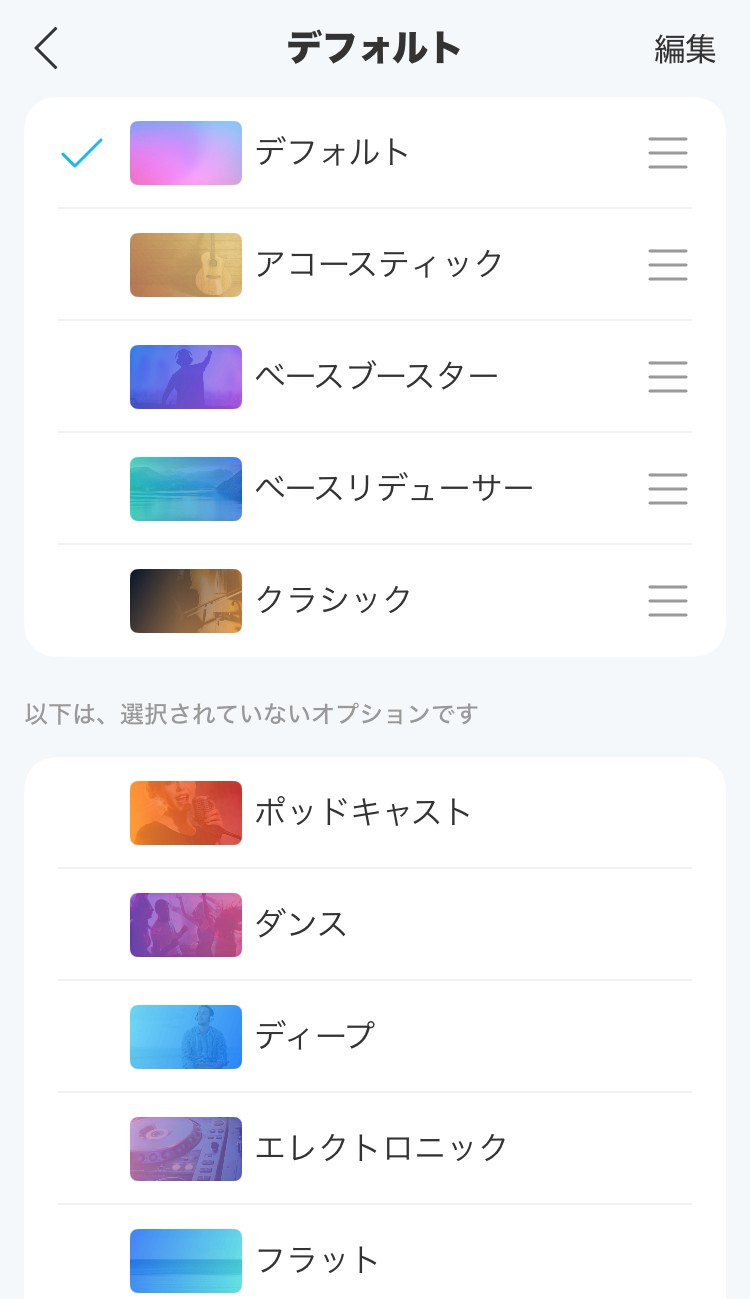Tap the reorder handle beside ベースブースター

pyautogui.click(x=668, y=377)
